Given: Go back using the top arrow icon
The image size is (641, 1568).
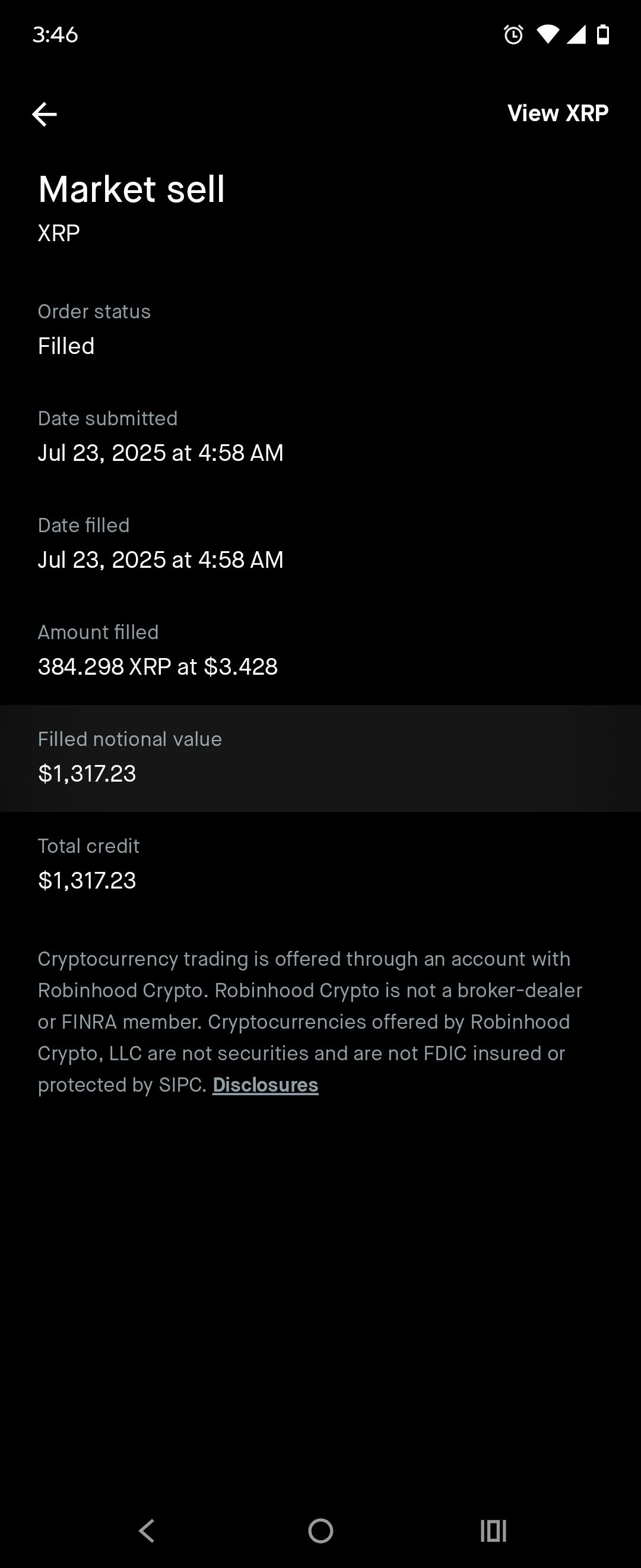Looking at the screenshot, I should pos(45,114).
